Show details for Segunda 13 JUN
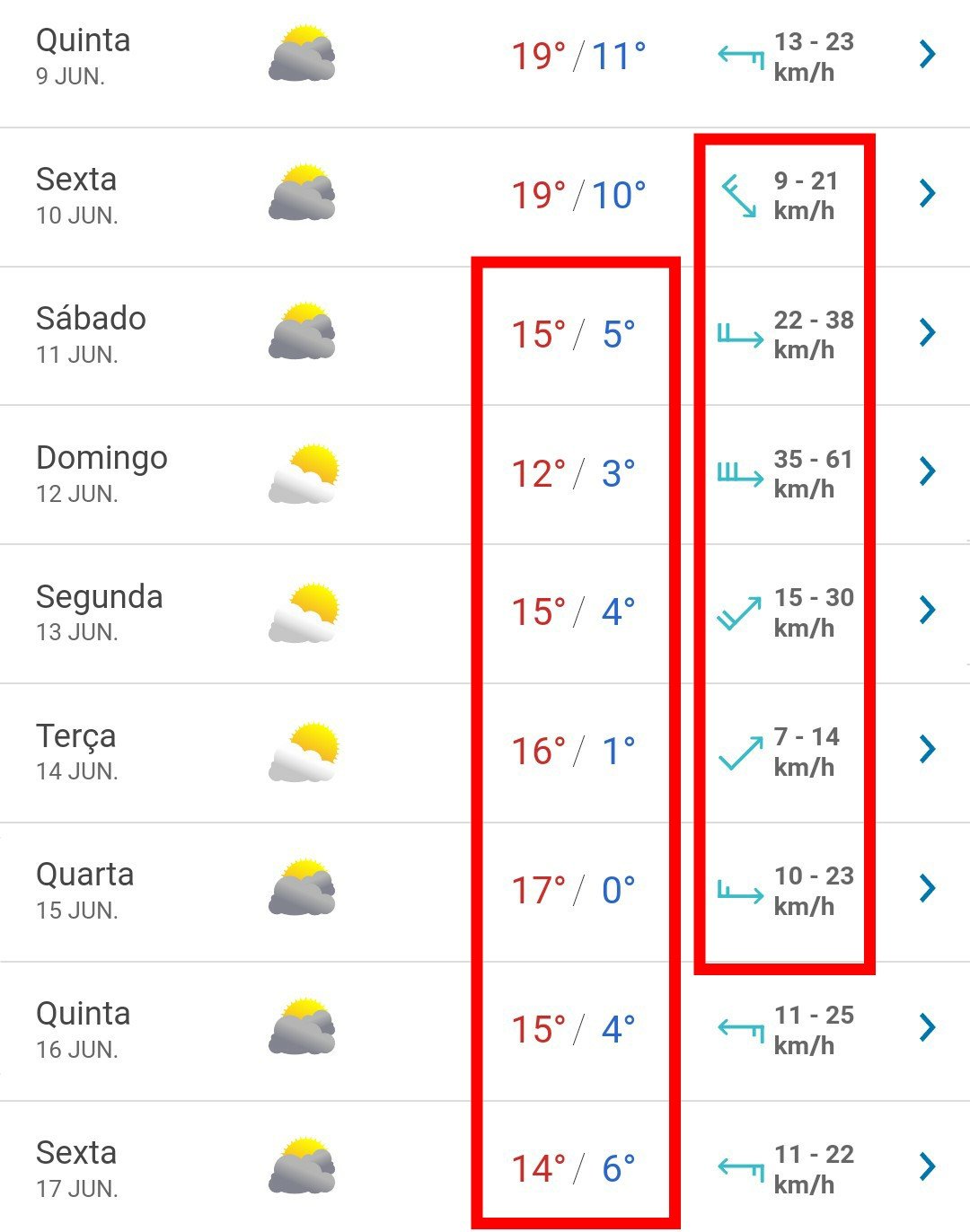The height and width of the screenshot is (1232, 970). pos(928,610)
